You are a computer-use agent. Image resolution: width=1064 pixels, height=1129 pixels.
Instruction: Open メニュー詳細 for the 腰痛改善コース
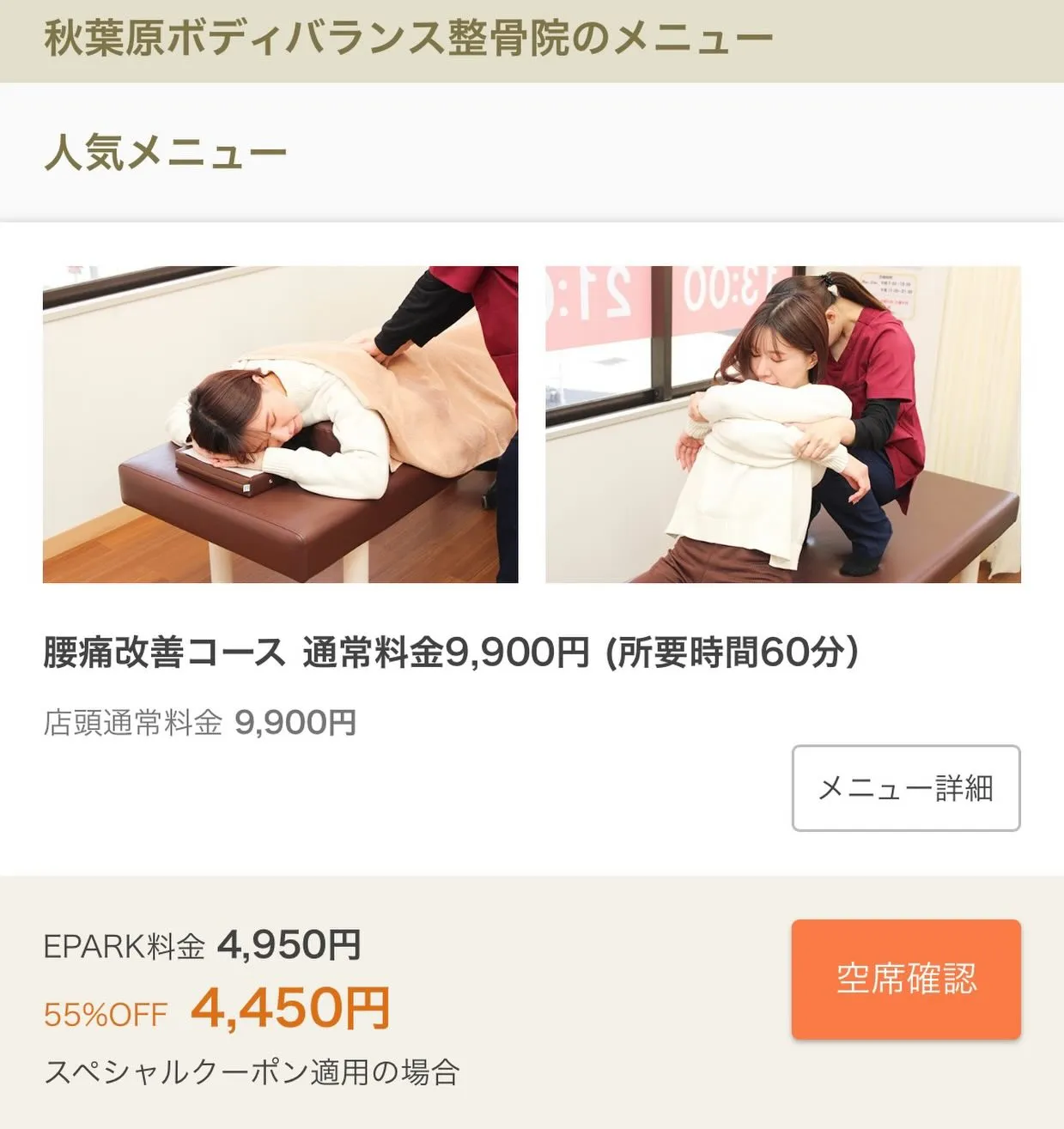905,788
